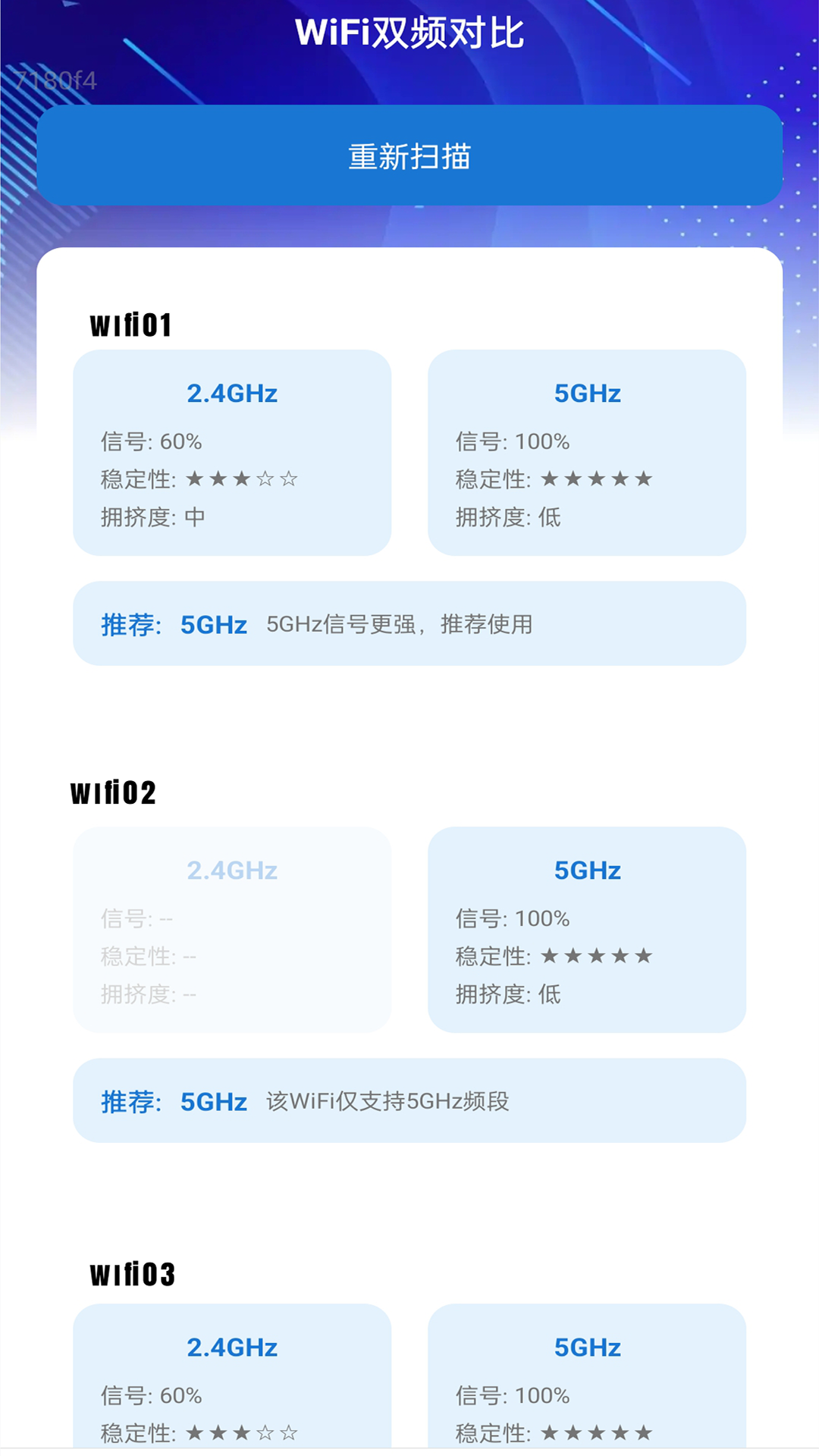Click wifi02 recommendation 该WiFi仅支持5GHz频段
This screenshot has height=1456, width=819.
click(x=409, y=1101)
